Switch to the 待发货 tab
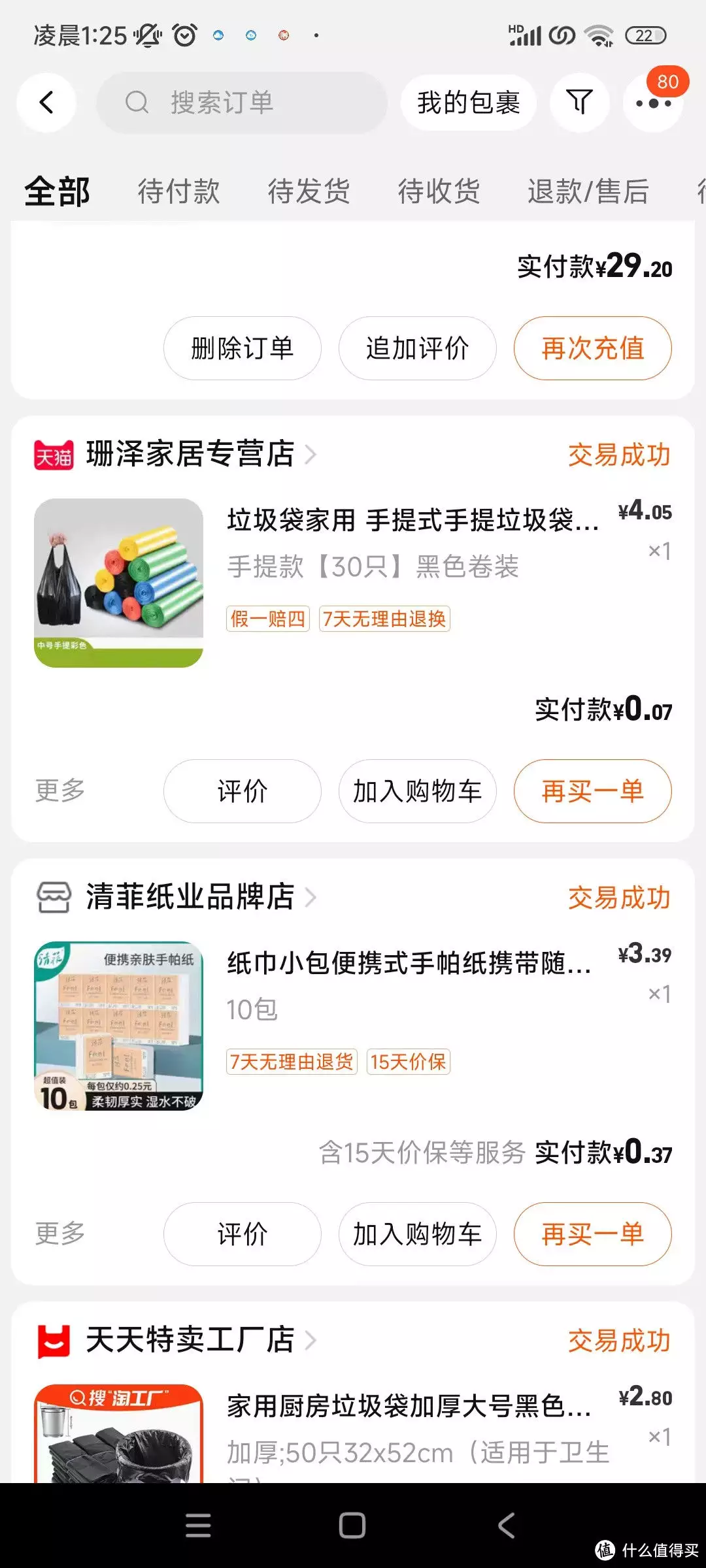 tap(309, 191)
